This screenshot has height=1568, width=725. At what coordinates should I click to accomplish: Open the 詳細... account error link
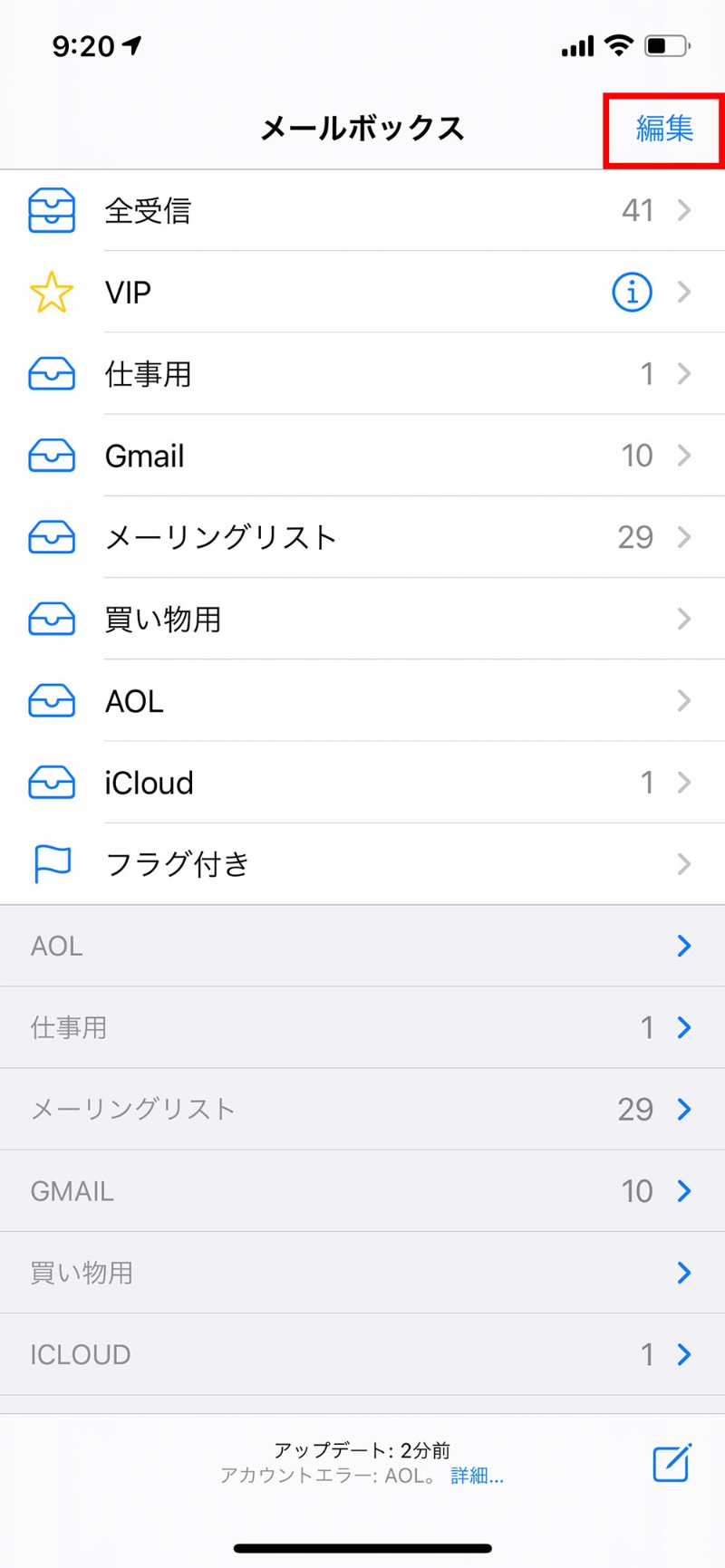pos(478,1476)
